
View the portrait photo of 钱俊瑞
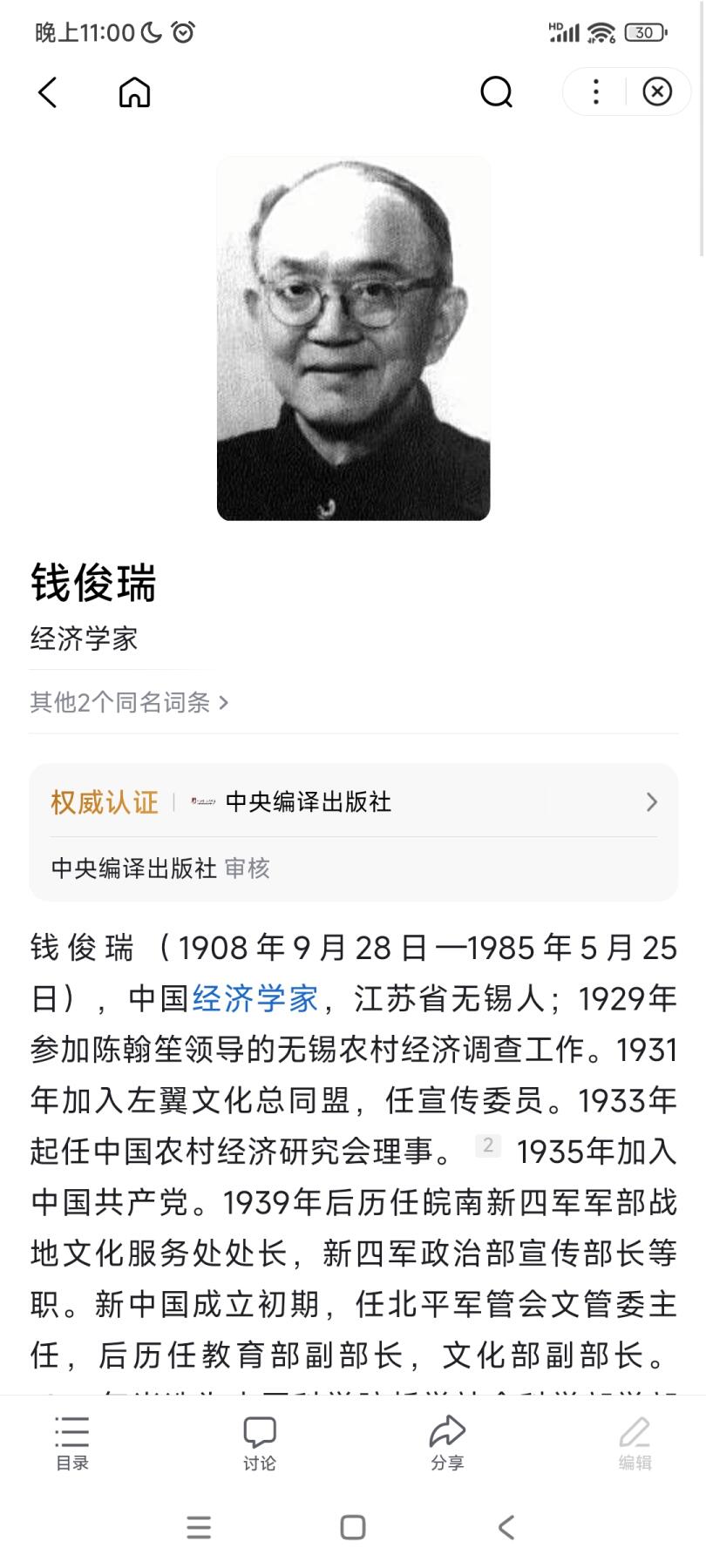pyautogui.click(x=353, y=338)
